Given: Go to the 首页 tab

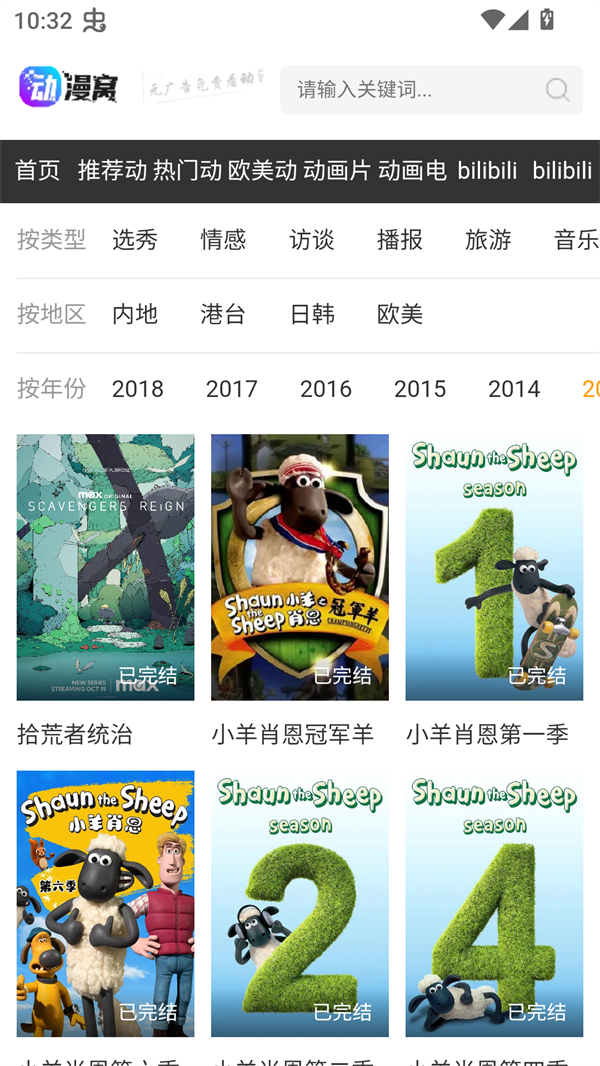Looking at the screenshot, I should (x=38, y=171).
